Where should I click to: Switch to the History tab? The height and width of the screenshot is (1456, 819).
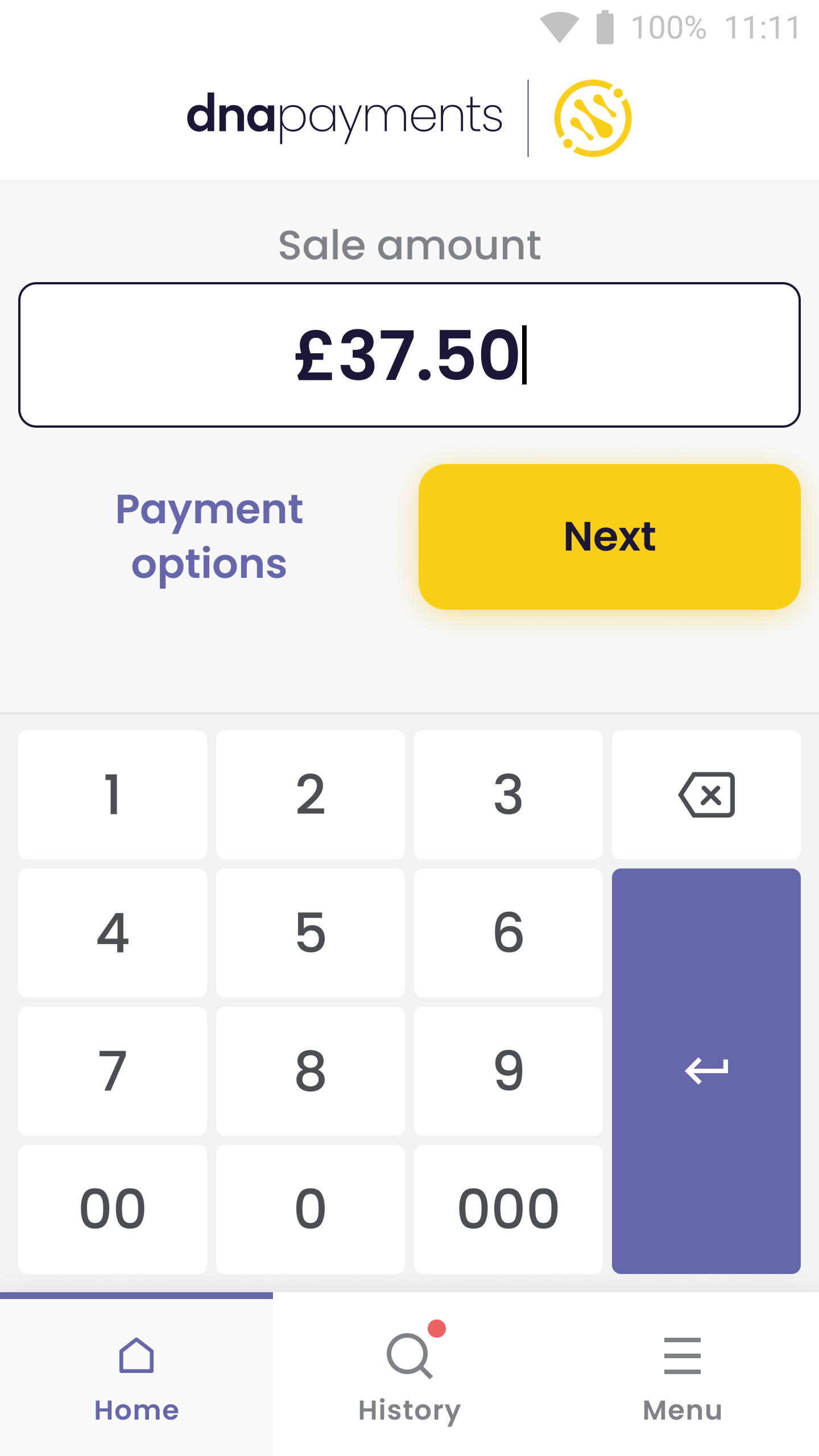409,1376
